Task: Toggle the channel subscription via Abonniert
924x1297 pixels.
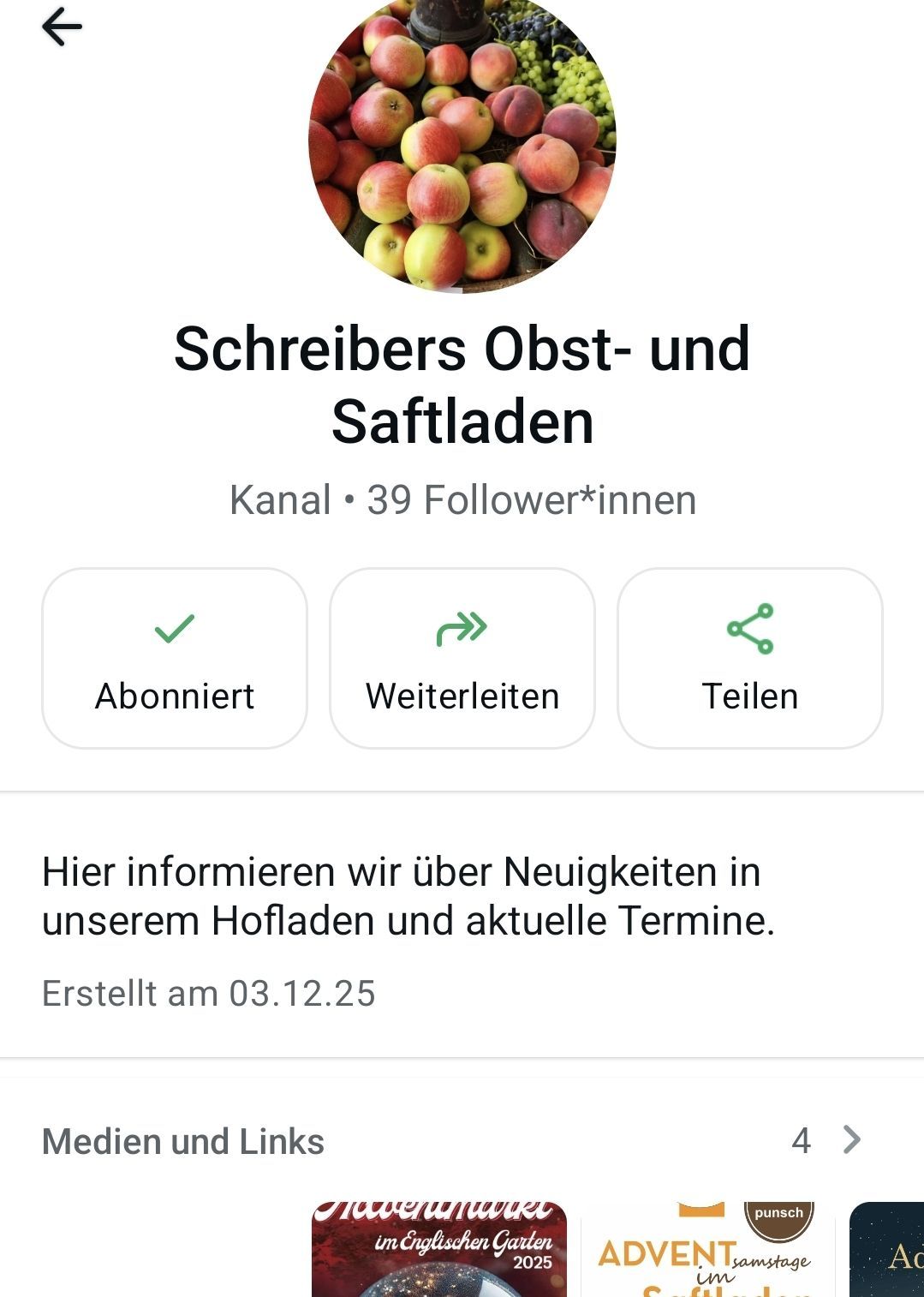Action: coord(173,696)
